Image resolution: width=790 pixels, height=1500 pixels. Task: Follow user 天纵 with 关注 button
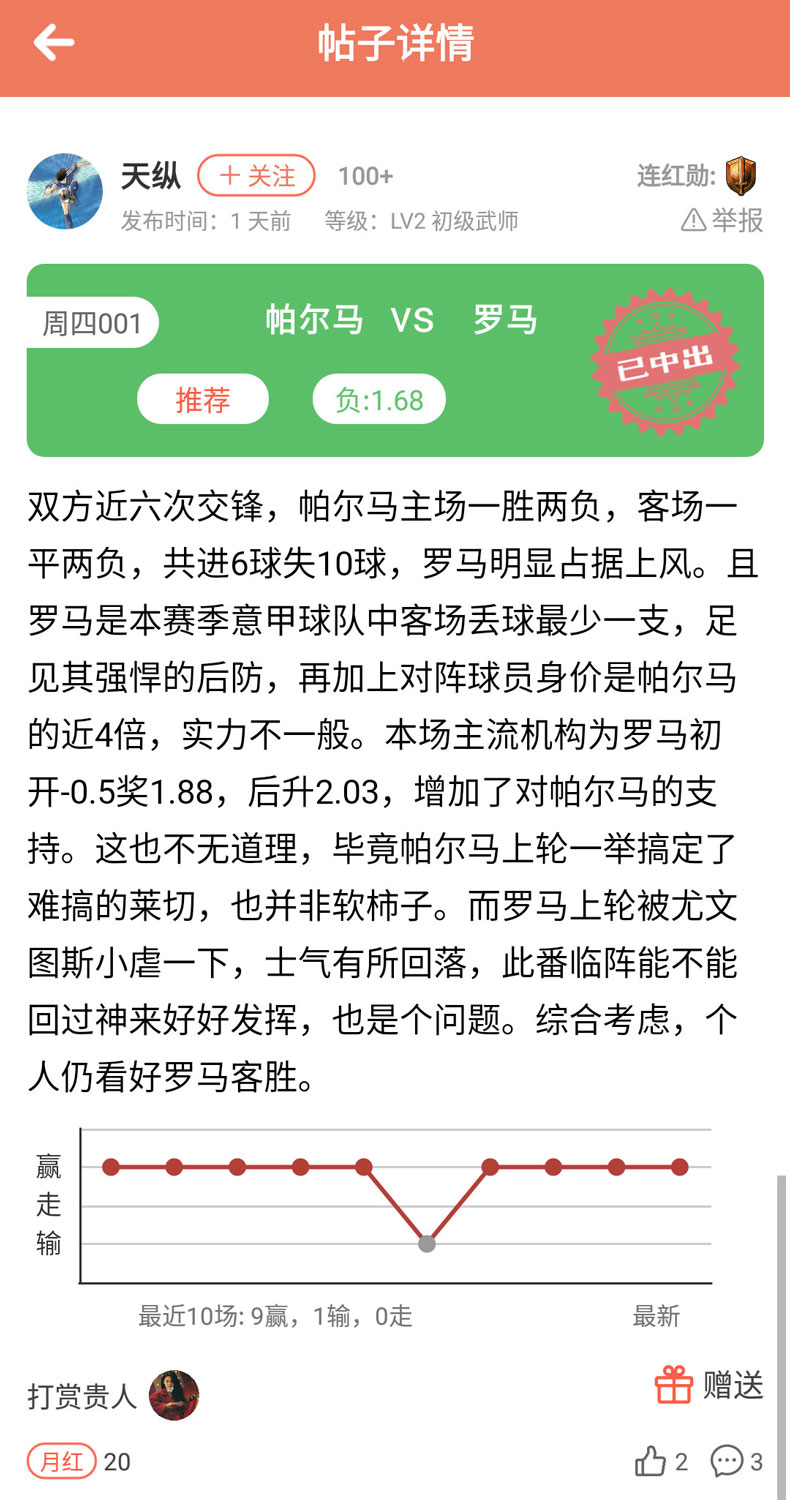(256, 176)
